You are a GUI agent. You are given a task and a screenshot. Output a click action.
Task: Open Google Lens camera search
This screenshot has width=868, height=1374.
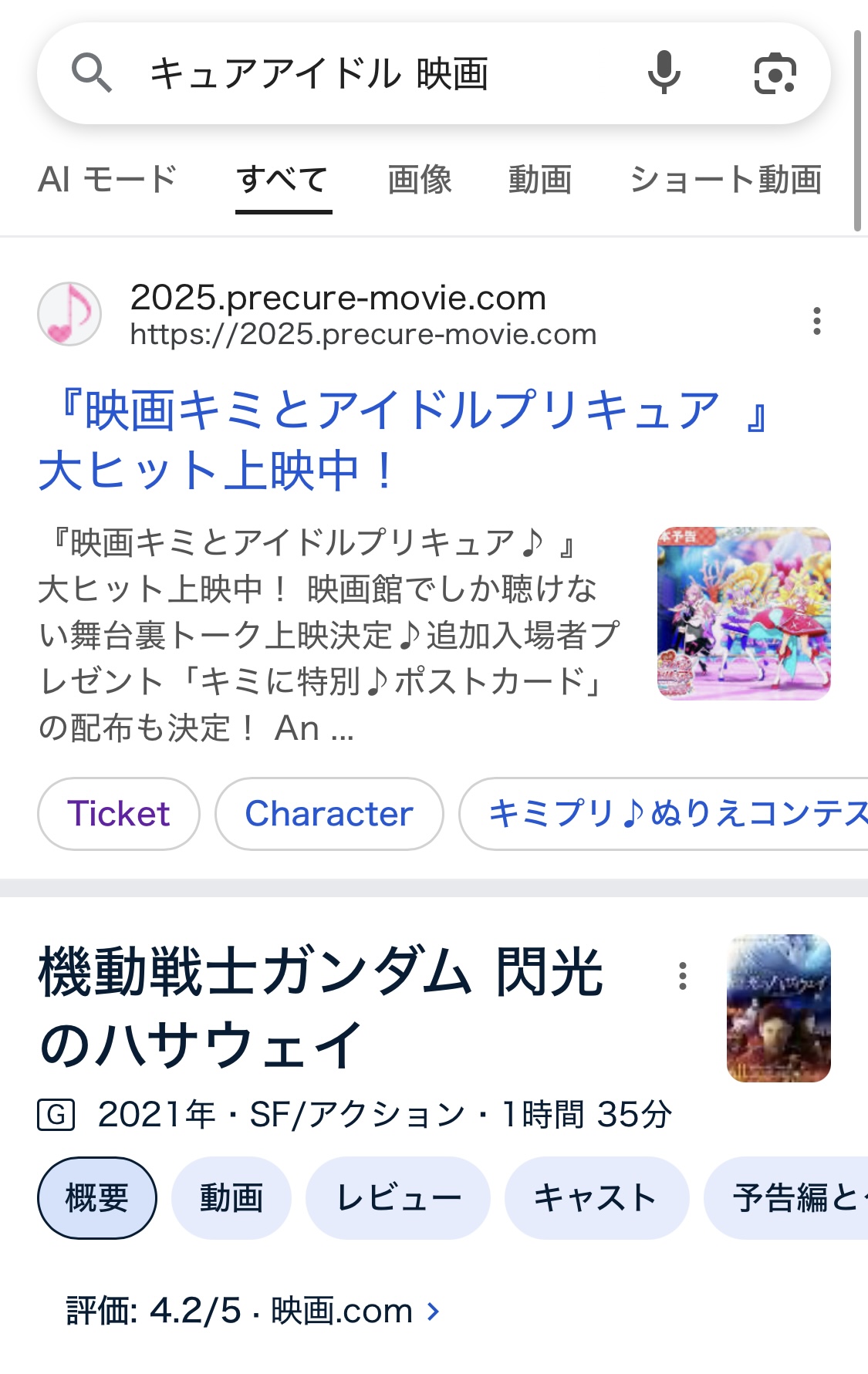click(774, 74)
